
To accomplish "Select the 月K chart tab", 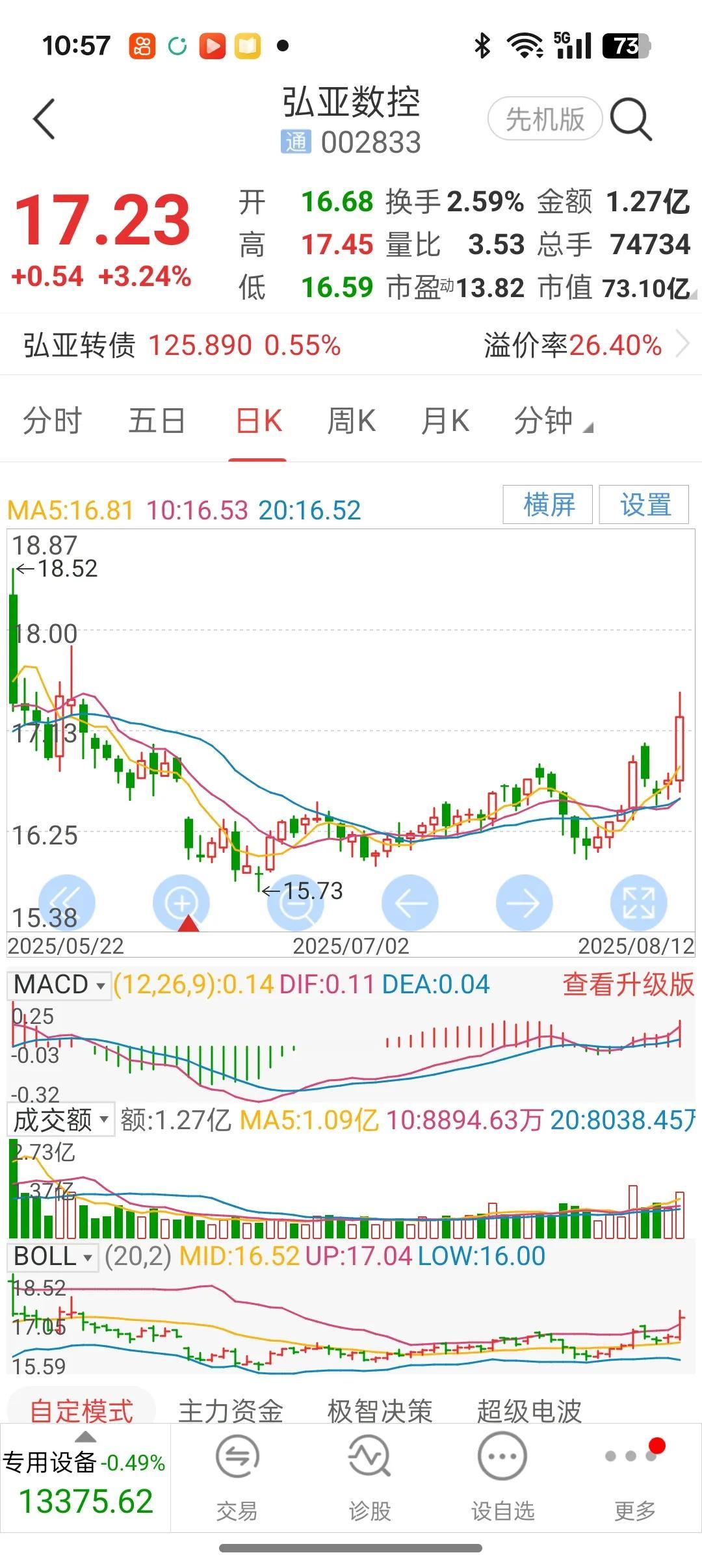I will [x=445, y=421].
